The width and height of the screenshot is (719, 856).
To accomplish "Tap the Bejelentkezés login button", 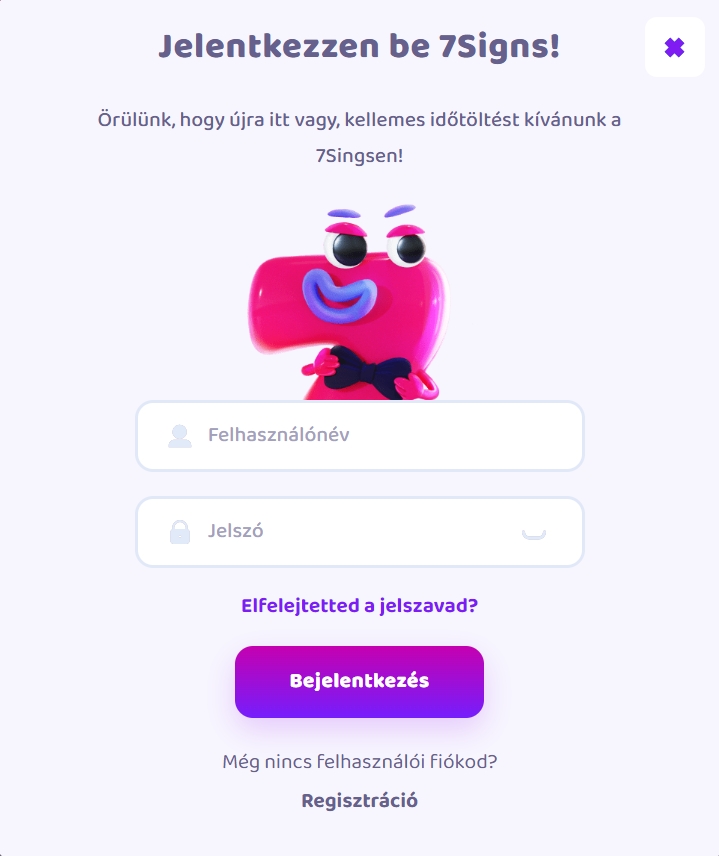I will coord(359,682).
